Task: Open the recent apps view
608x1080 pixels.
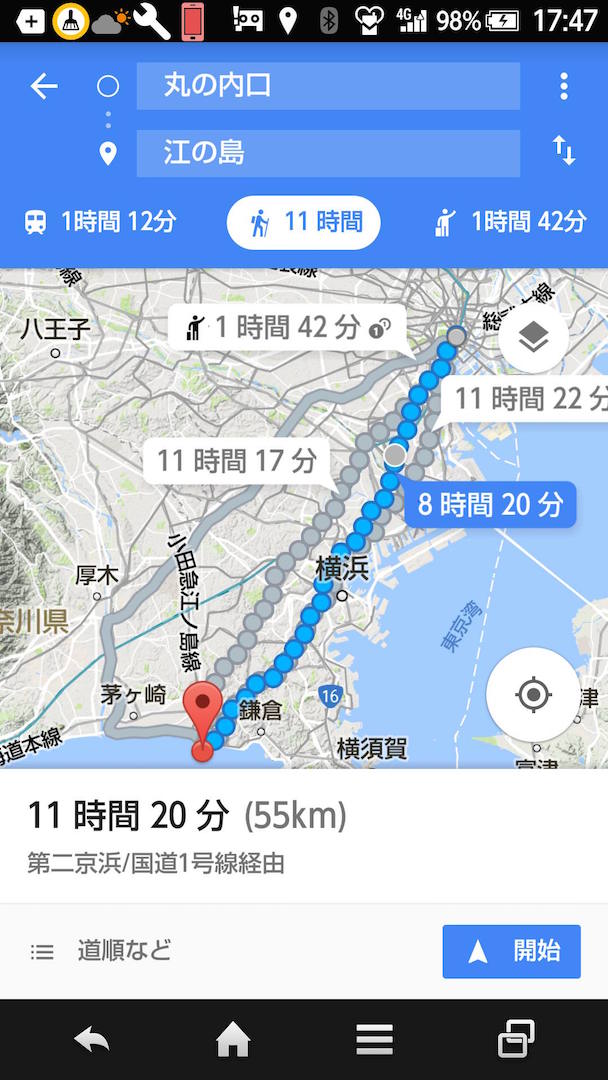Action: (x=516, y=1039)
